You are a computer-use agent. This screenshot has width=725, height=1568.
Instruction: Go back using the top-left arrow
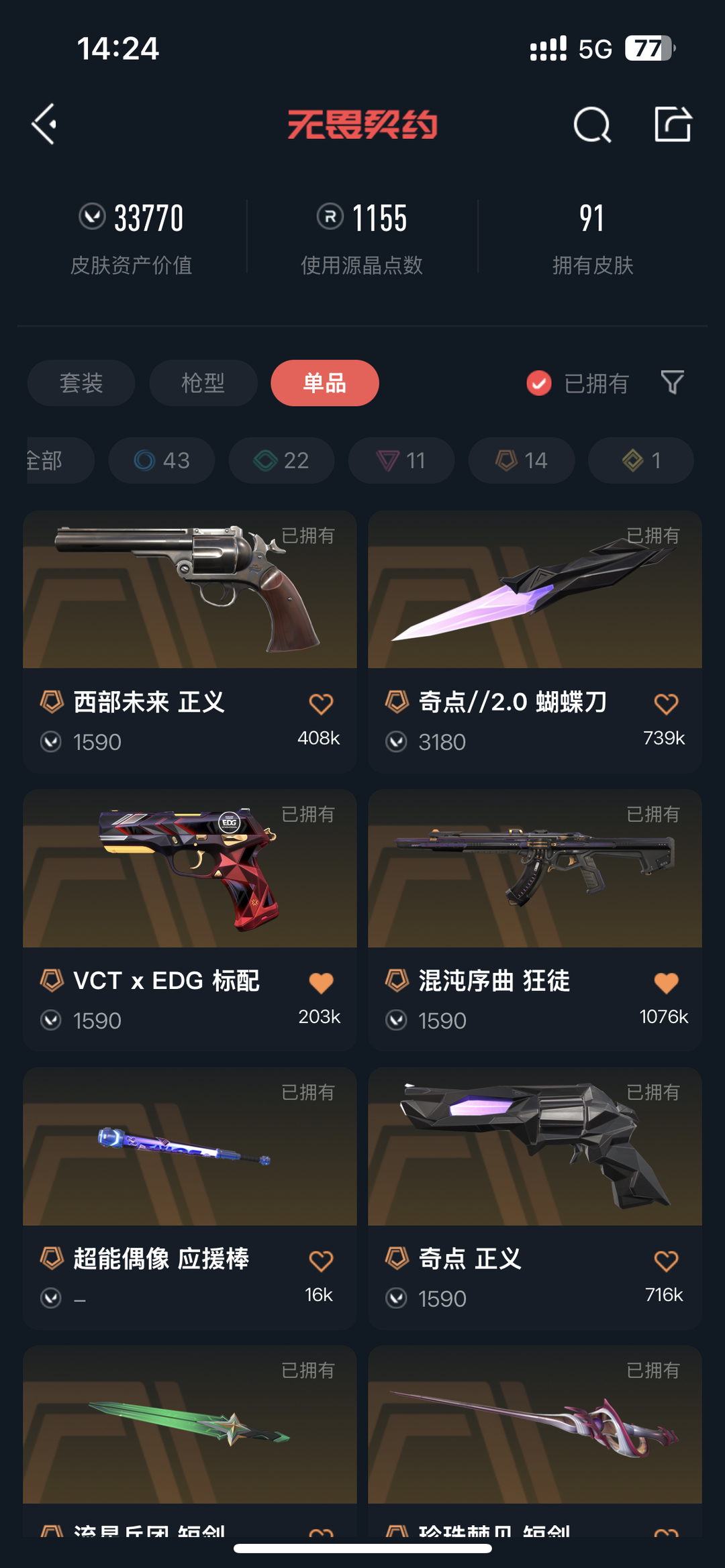point(44,124)
